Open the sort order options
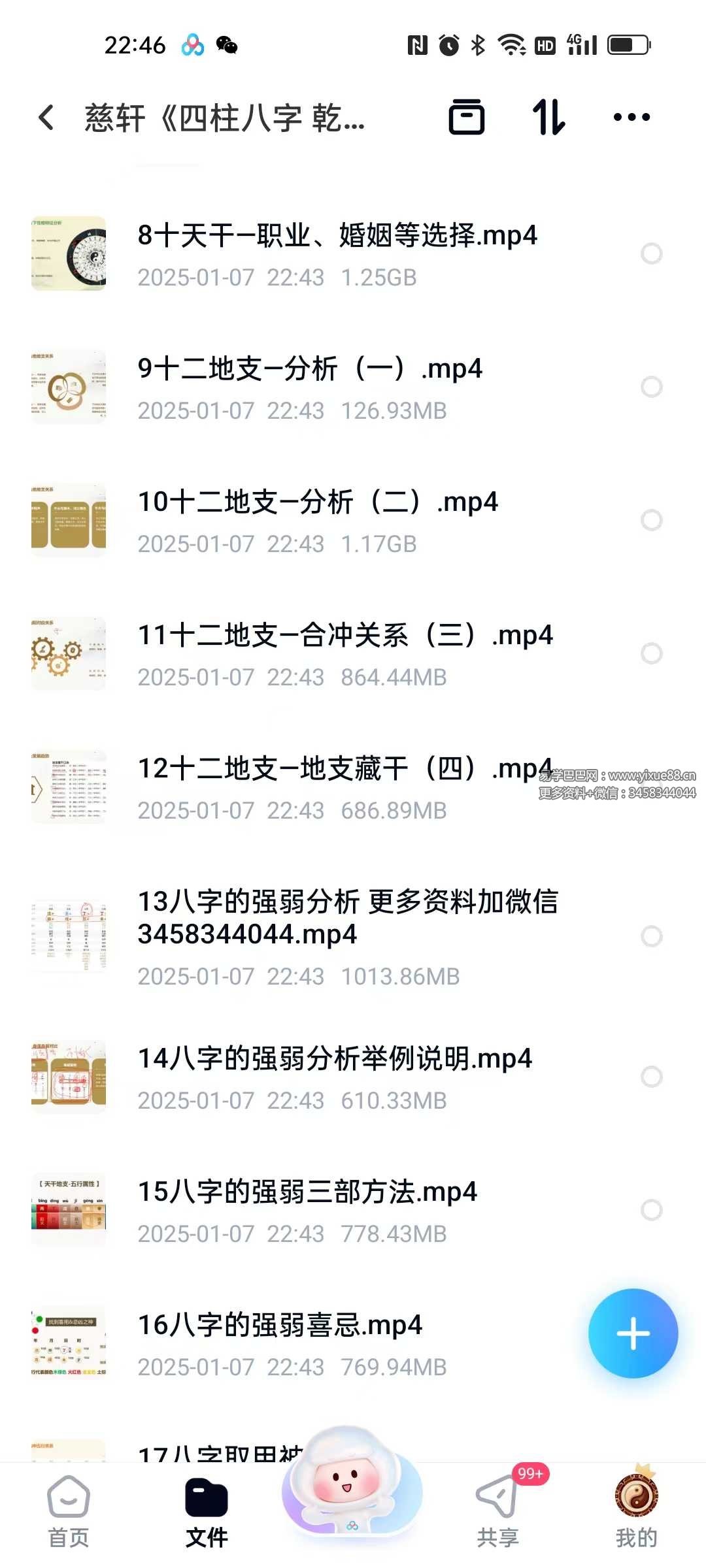The image size is (706, 1568). point(549,118)
